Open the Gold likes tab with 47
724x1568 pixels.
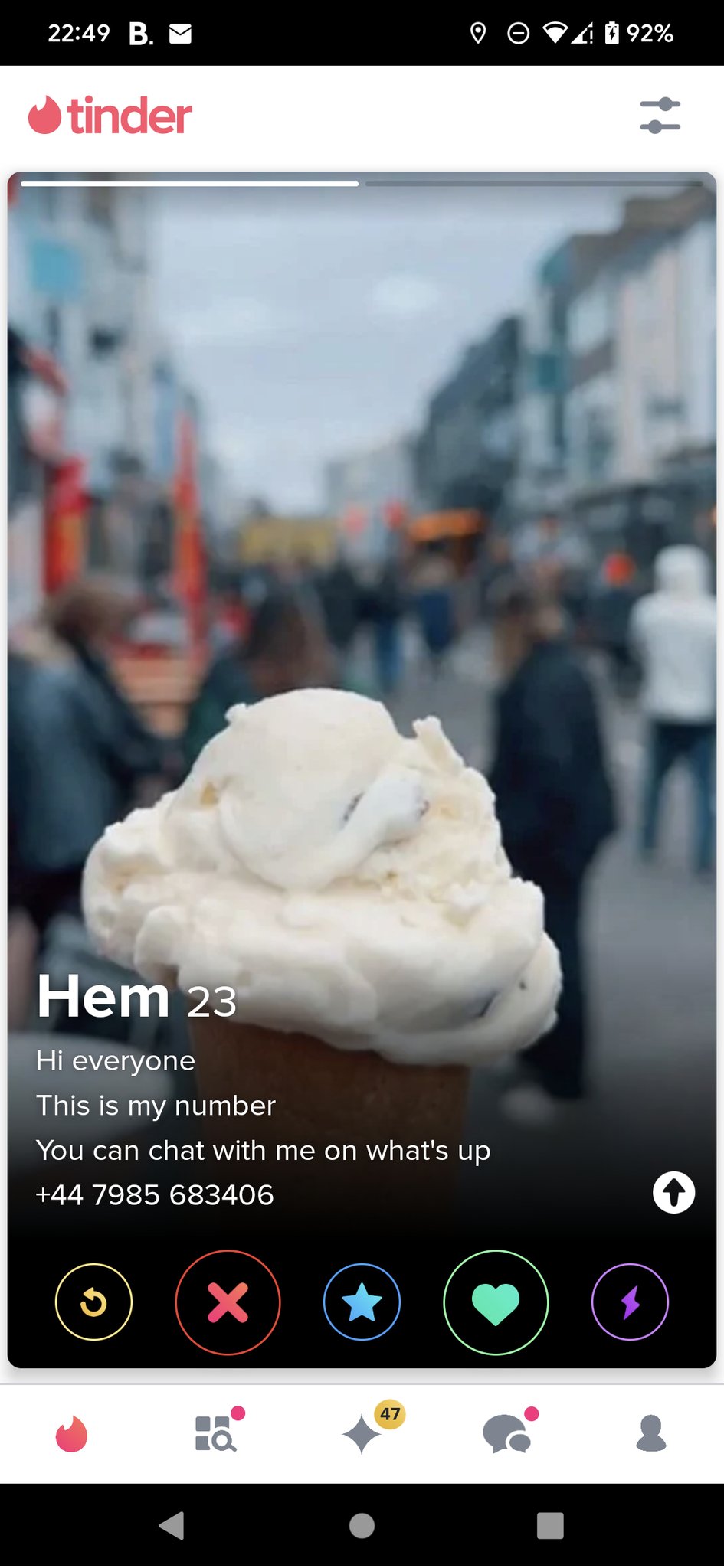click(363, 1434)
